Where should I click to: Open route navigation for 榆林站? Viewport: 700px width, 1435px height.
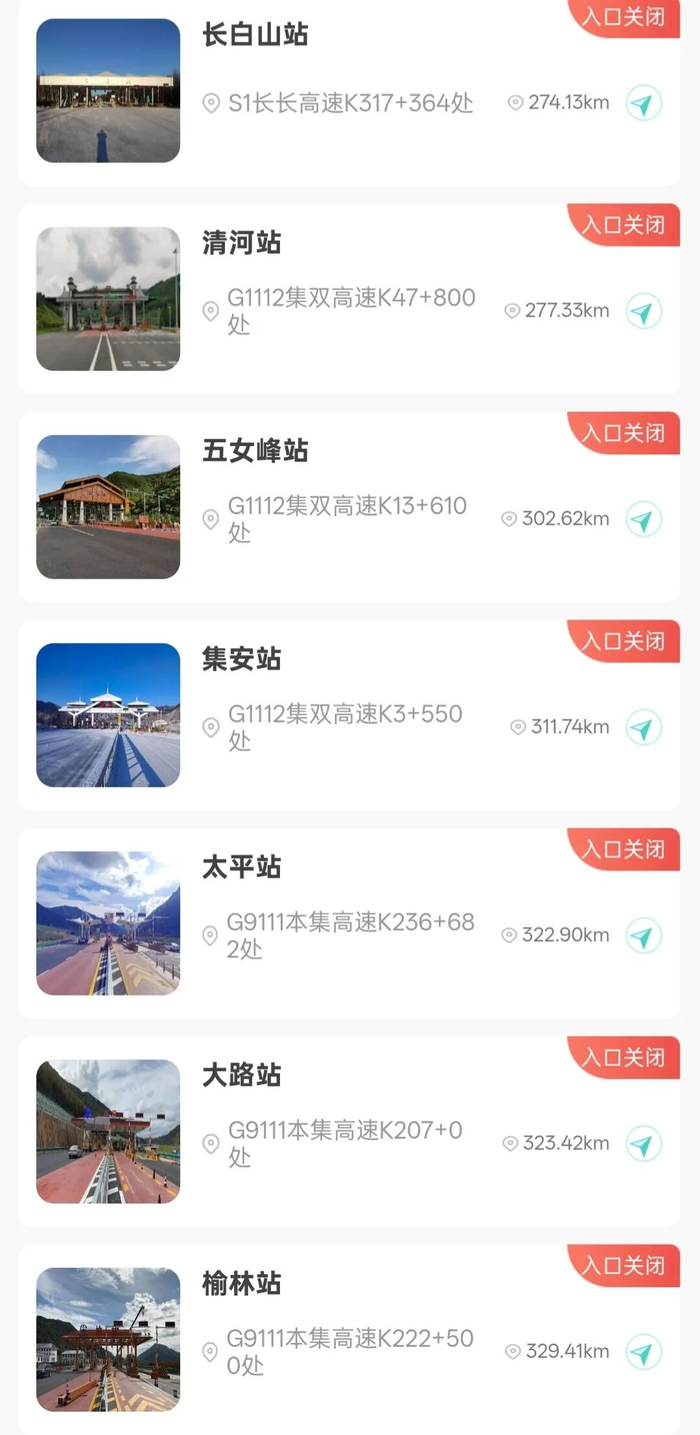(644, 1352)
